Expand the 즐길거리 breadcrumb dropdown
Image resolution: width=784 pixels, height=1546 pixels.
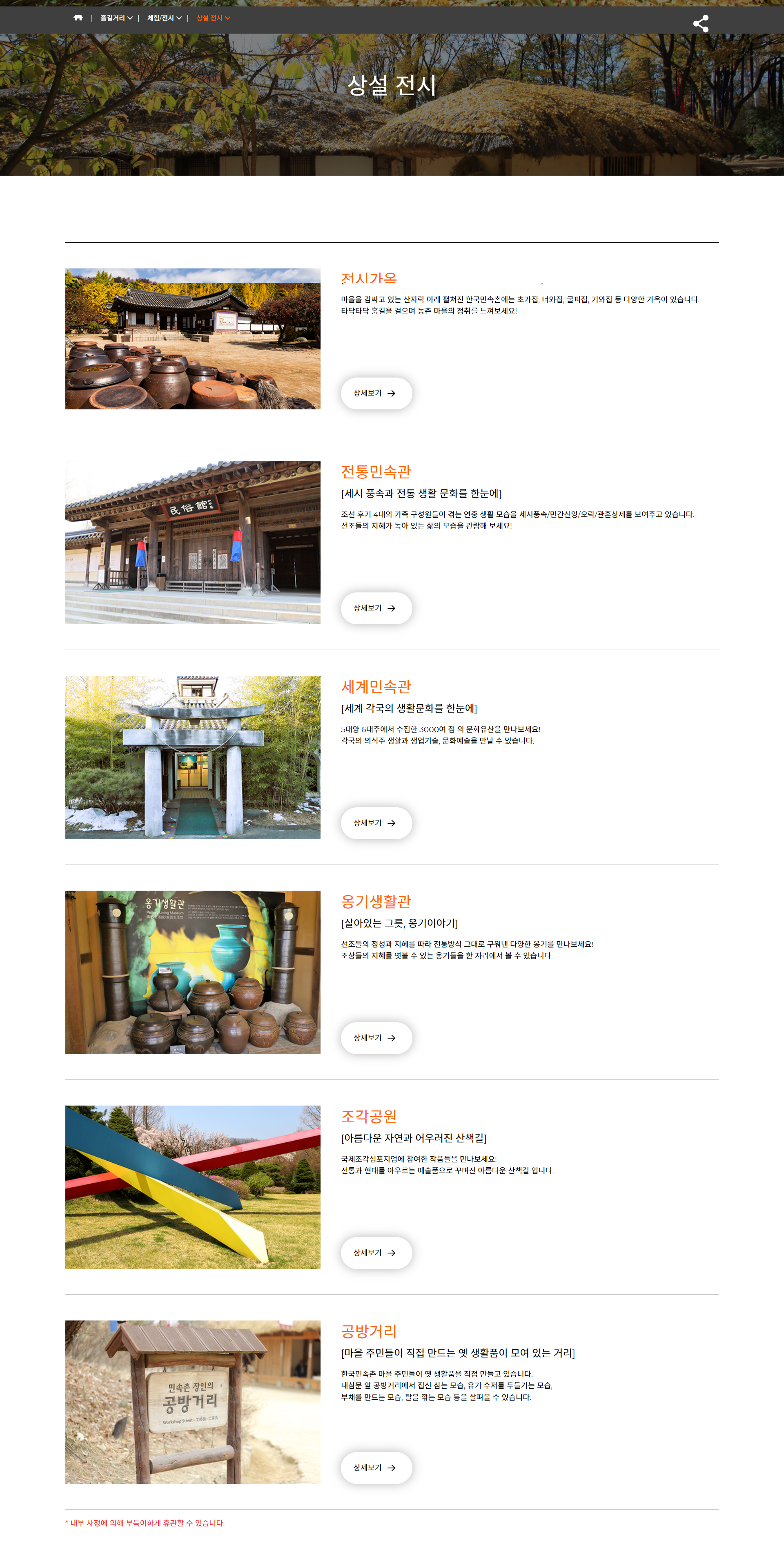116,18
